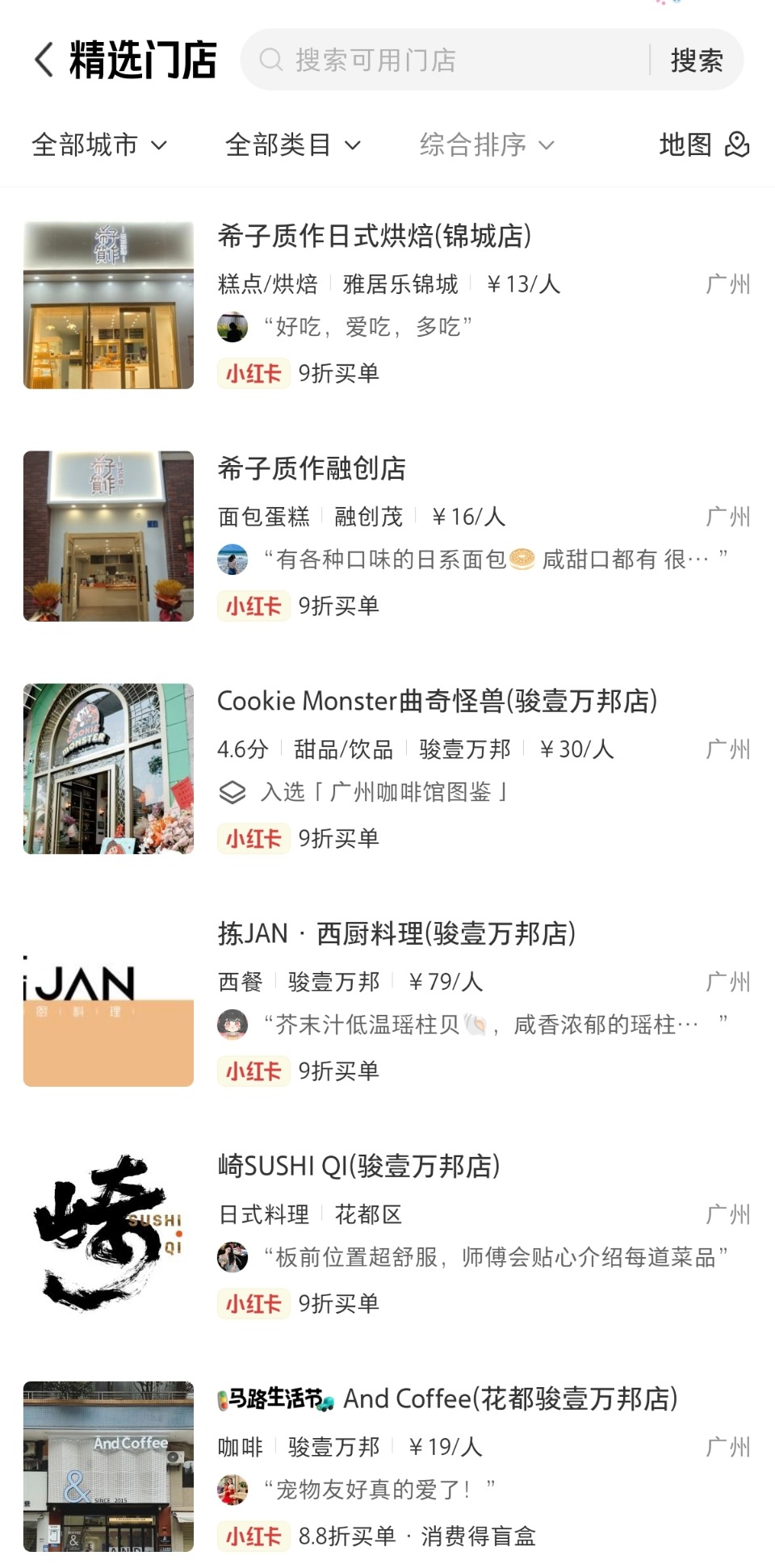This screenshot has height=1568, width=775.
Task: Open 希子质作日式烘焙(锦城店) store
Action: point(375,237)
